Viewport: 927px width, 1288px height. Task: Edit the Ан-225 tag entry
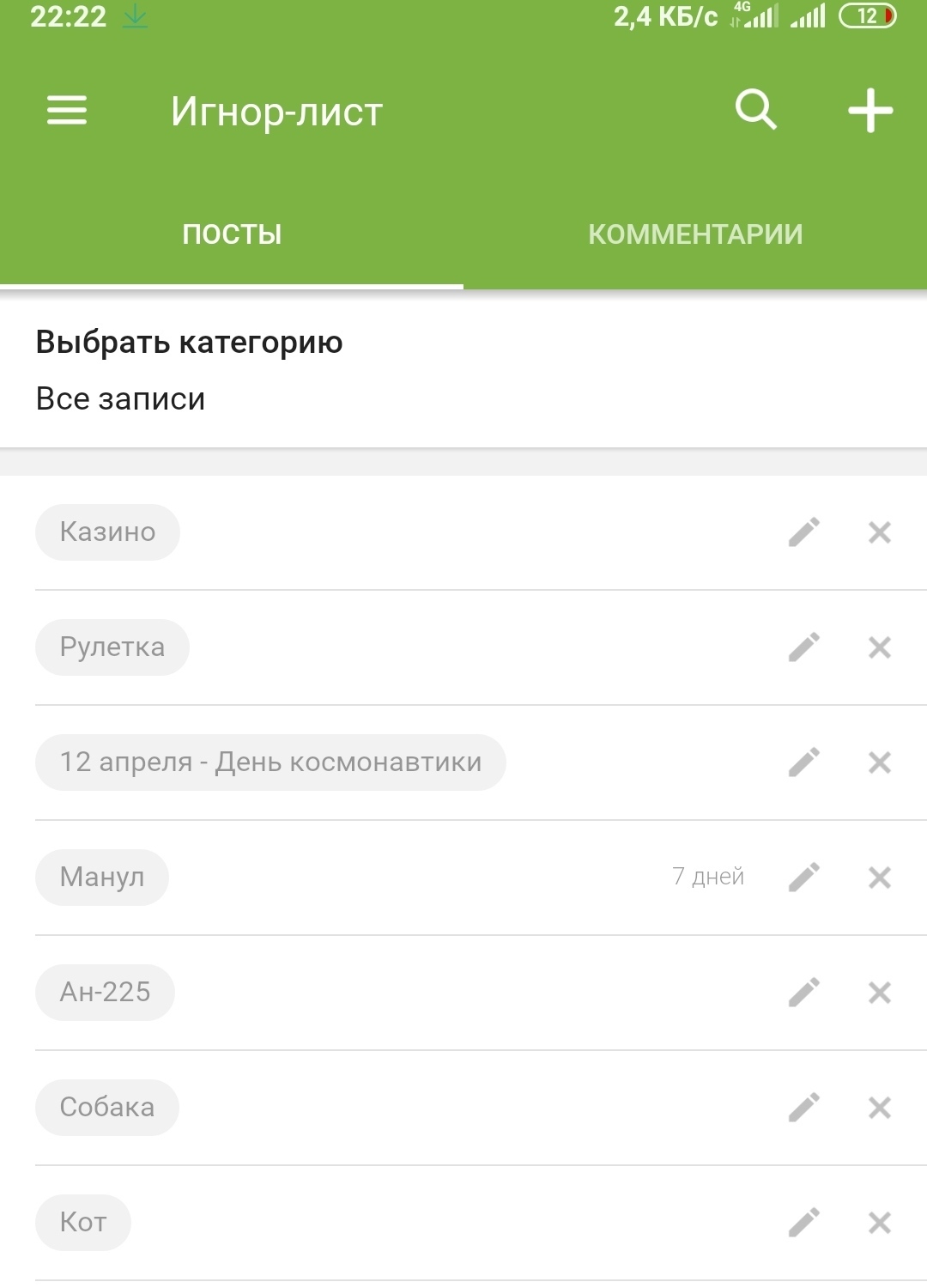(804, 993)
